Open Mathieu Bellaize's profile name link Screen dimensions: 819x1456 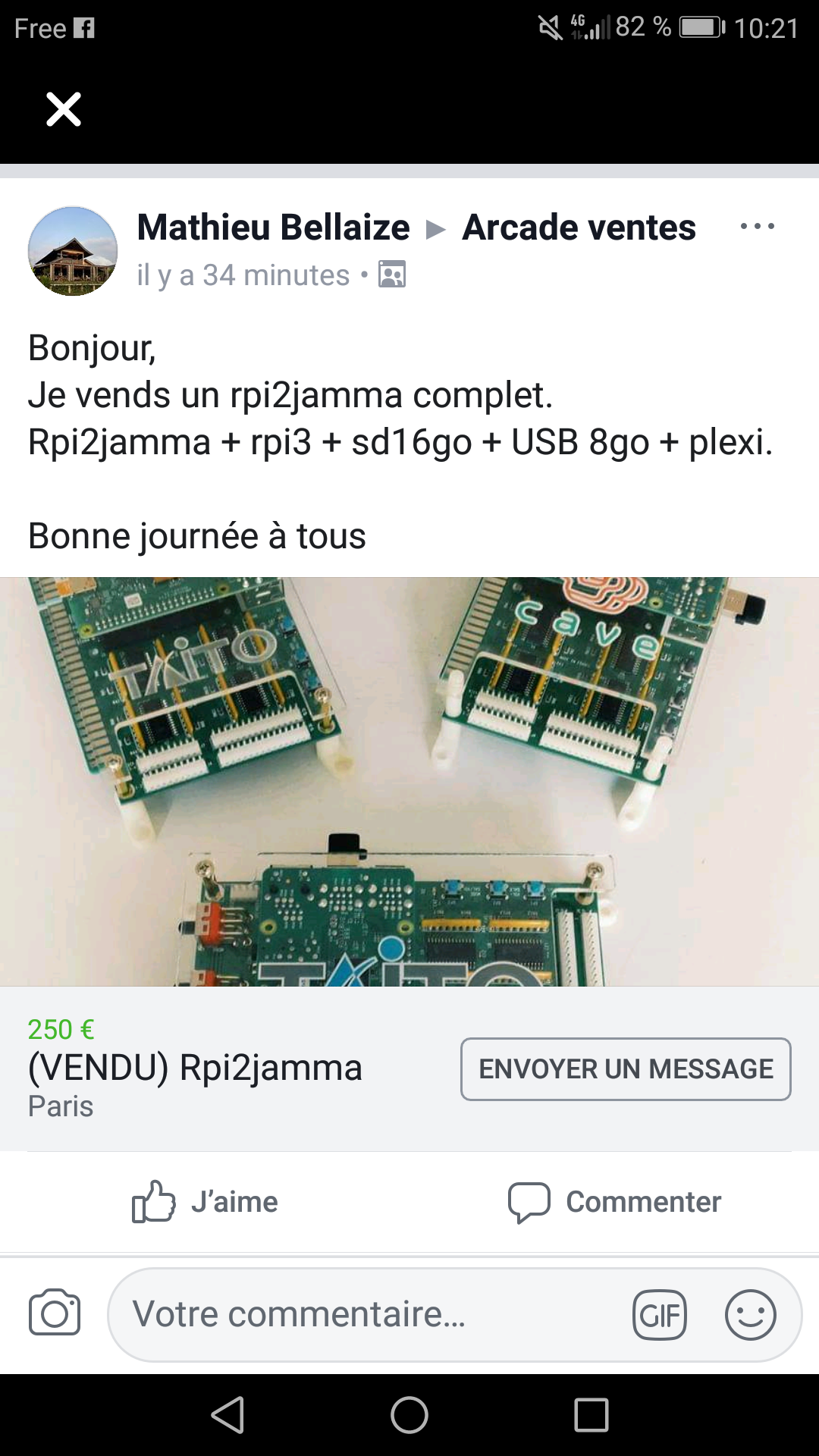click(x=273, y=227)
